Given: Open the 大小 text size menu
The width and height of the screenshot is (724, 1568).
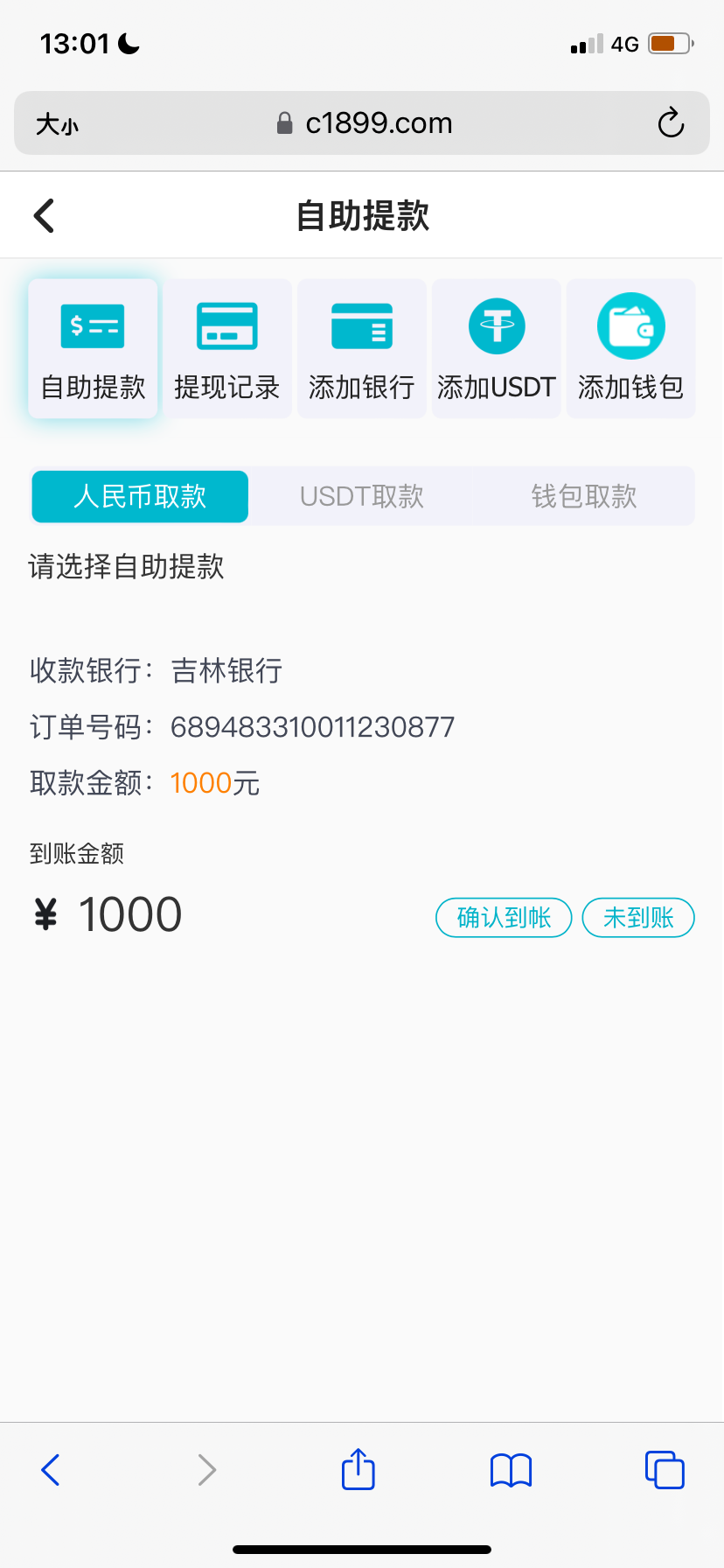Looking at the screenshot, I should pyautogui.click(x=57, y=124).
